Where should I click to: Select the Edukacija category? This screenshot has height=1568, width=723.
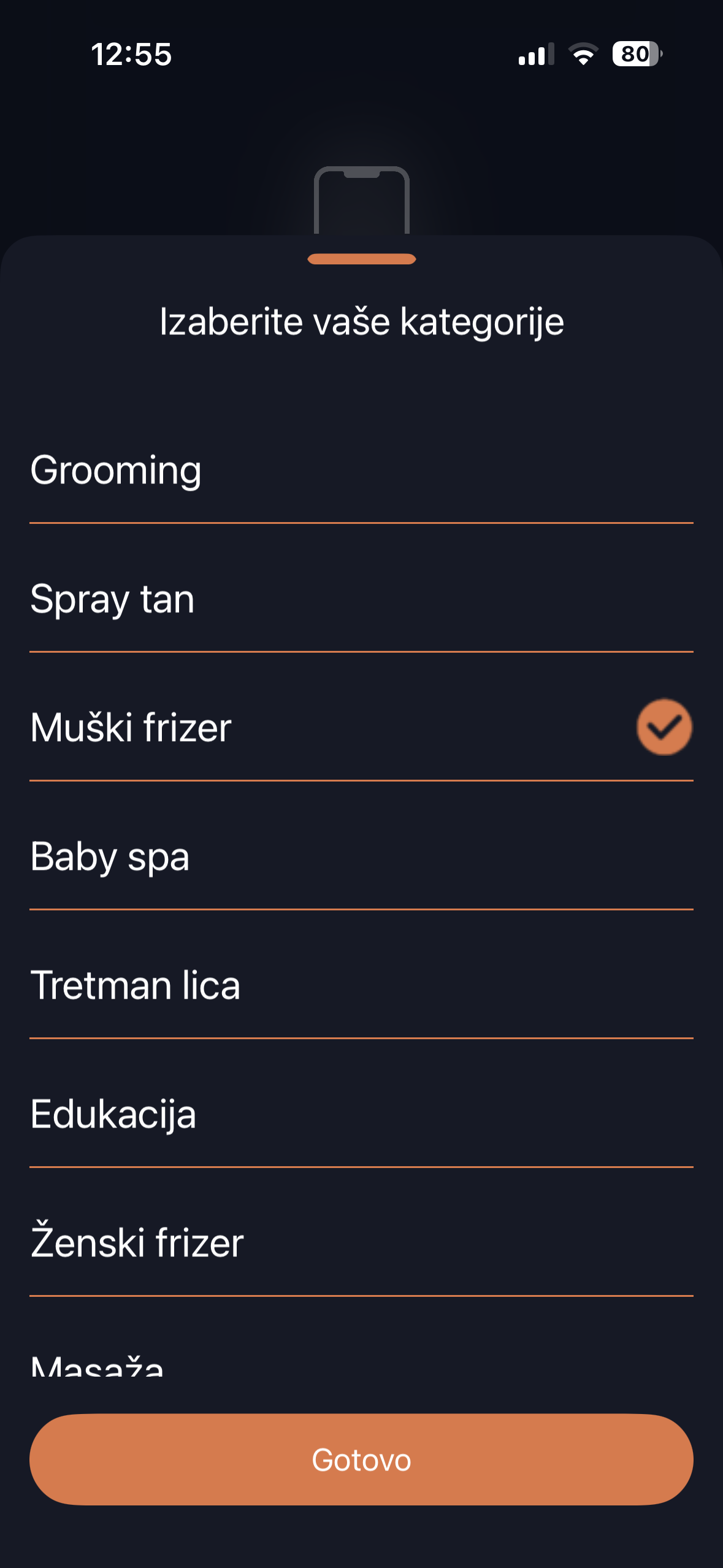(x=361, y=1114)
